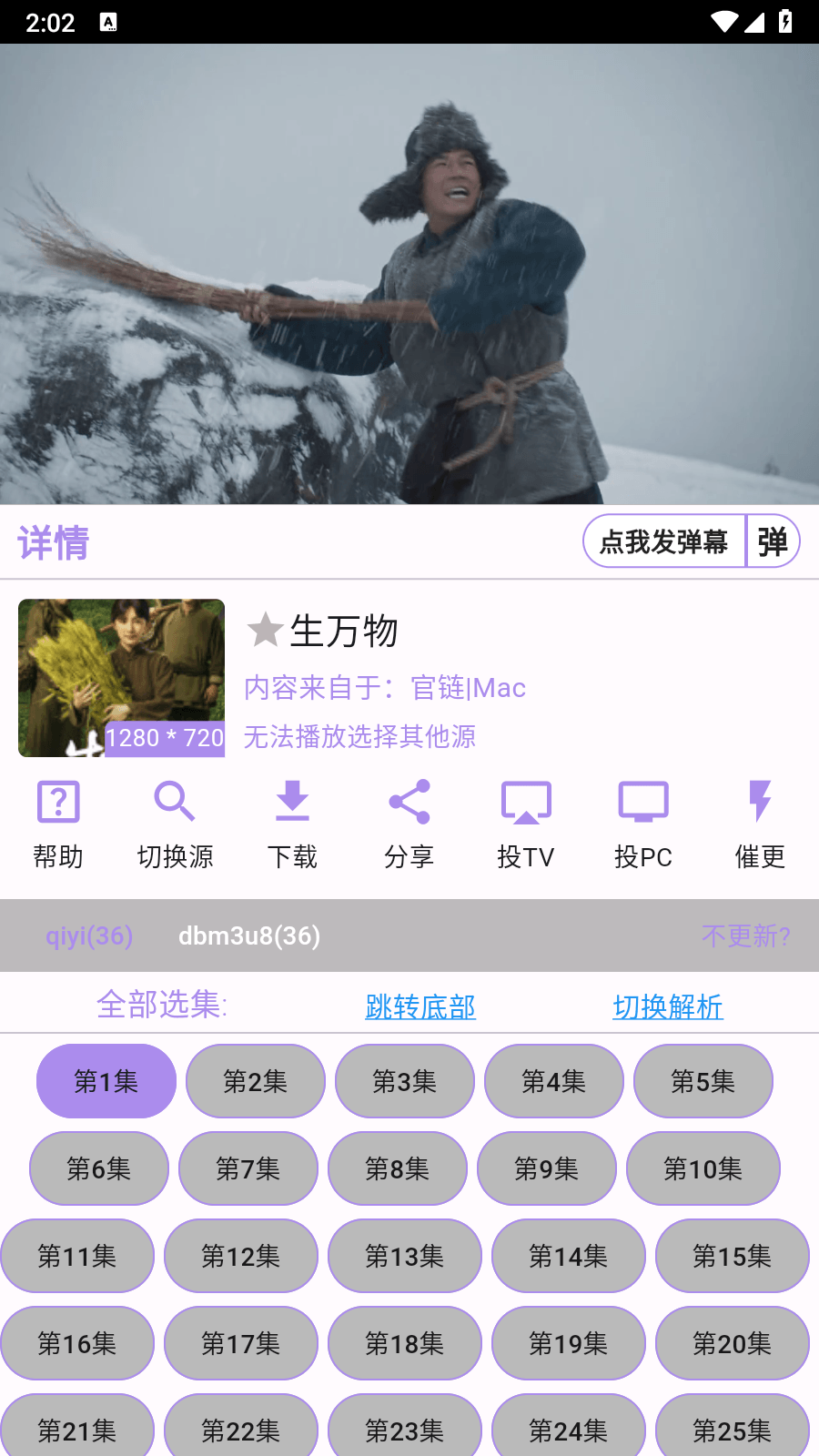Tap the 不更新? link
819x1456 pixels.
pyautogui.click(x=746, y=935)
